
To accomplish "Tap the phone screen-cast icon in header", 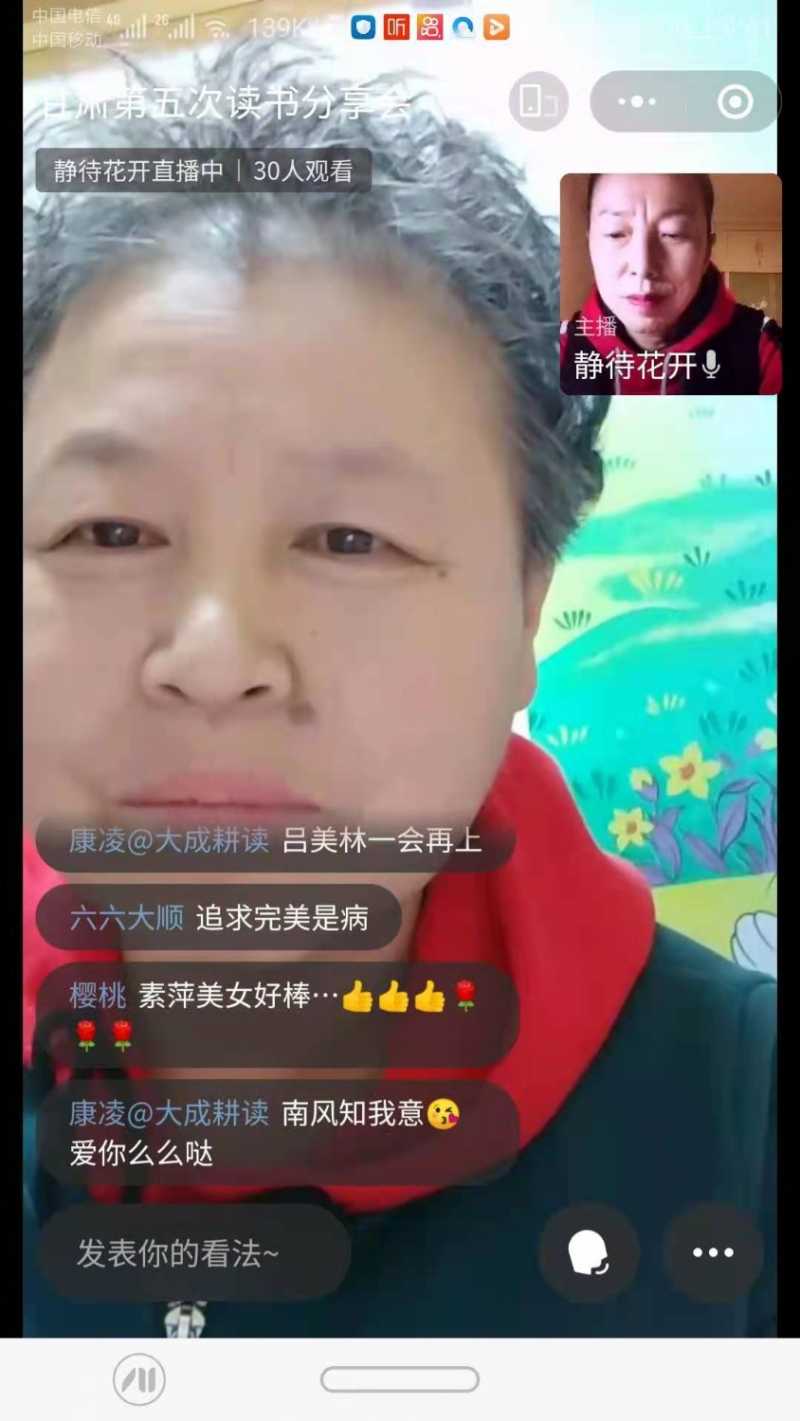I will click(538, 101).
